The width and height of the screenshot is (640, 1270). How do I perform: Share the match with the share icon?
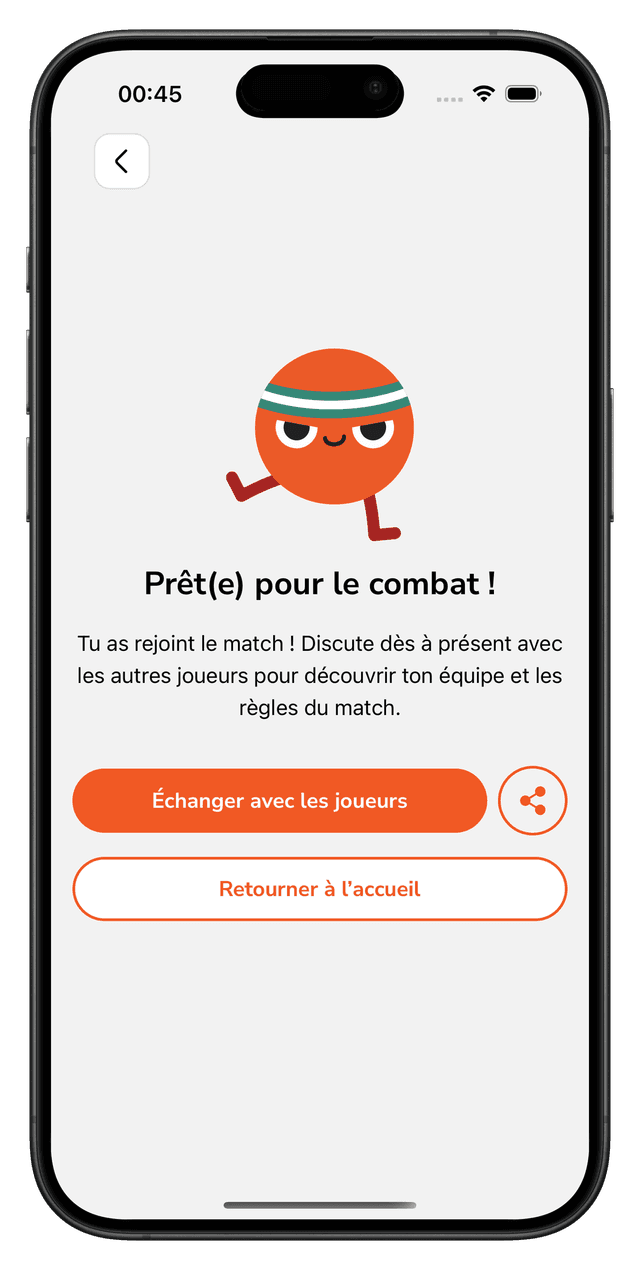(532, 801)
